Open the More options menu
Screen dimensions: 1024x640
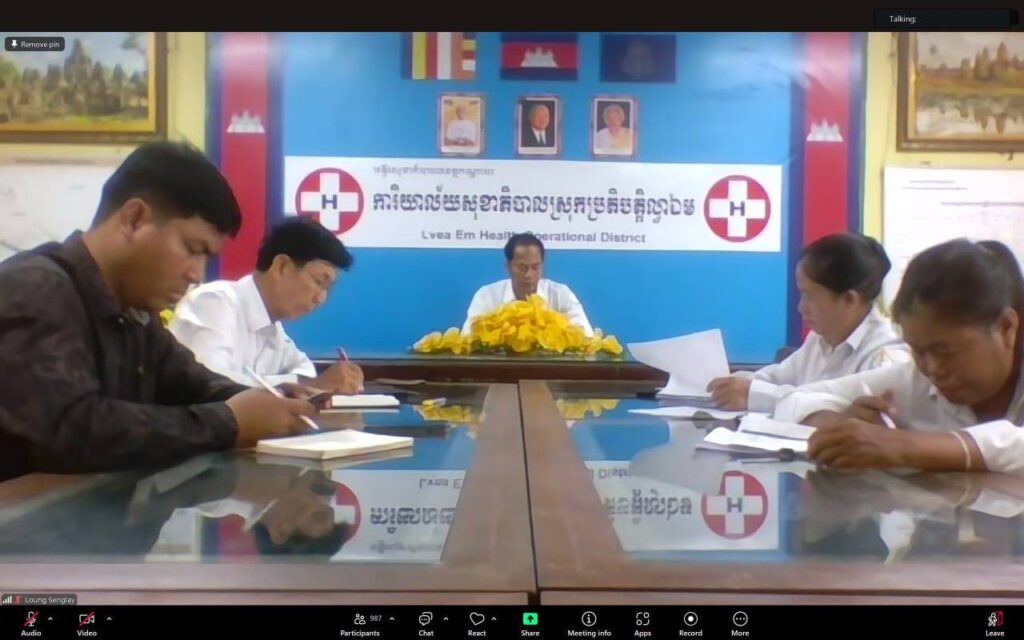click(740, 621)
